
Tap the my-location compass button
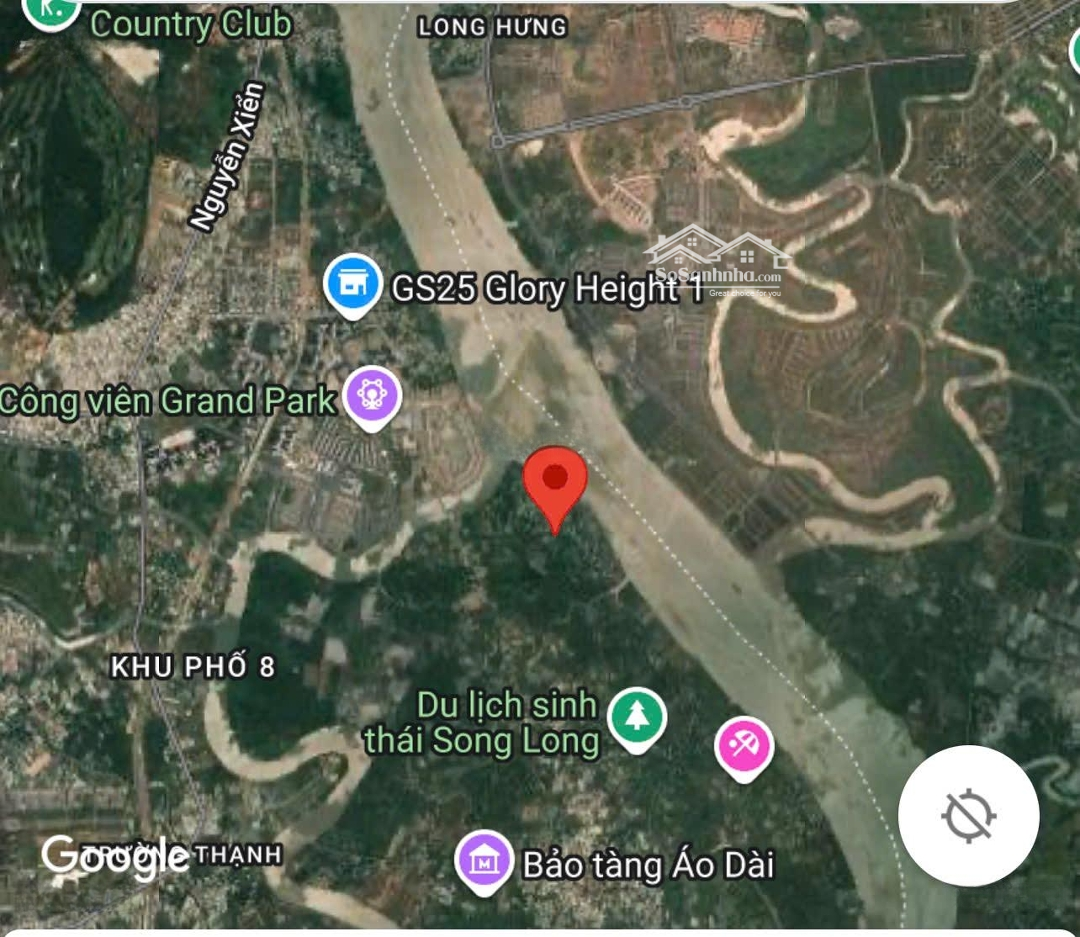click(x=968, y=815)
